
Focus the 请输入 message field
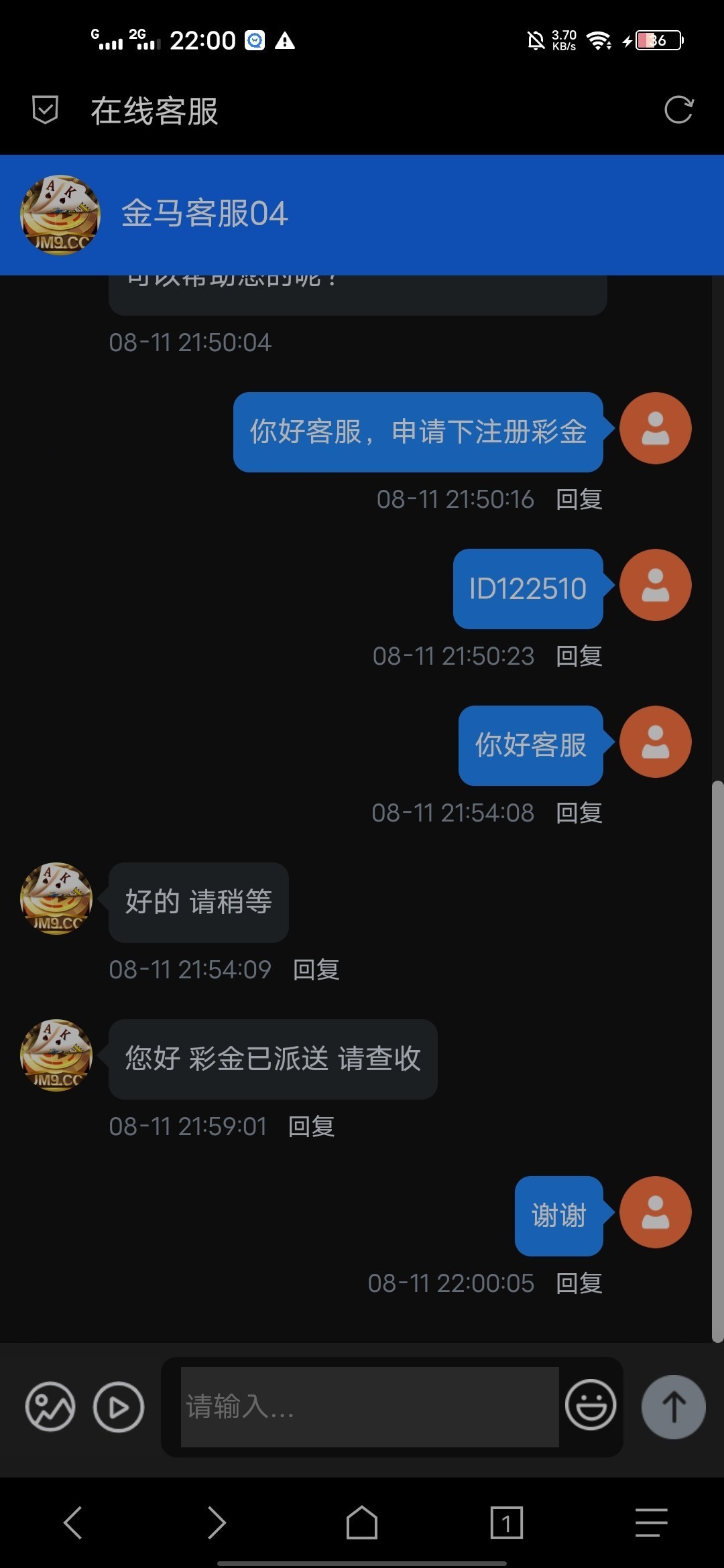coord(369,1407)
